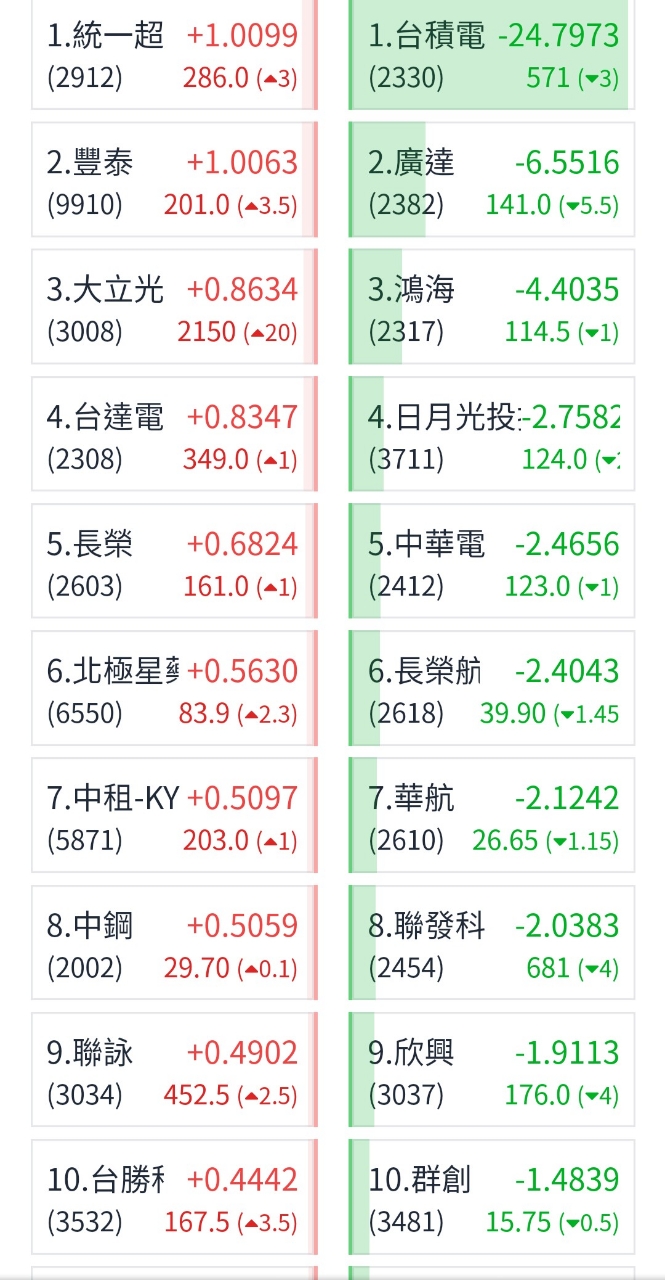Select the 群創 (3481) card

tap(492, 1197)
